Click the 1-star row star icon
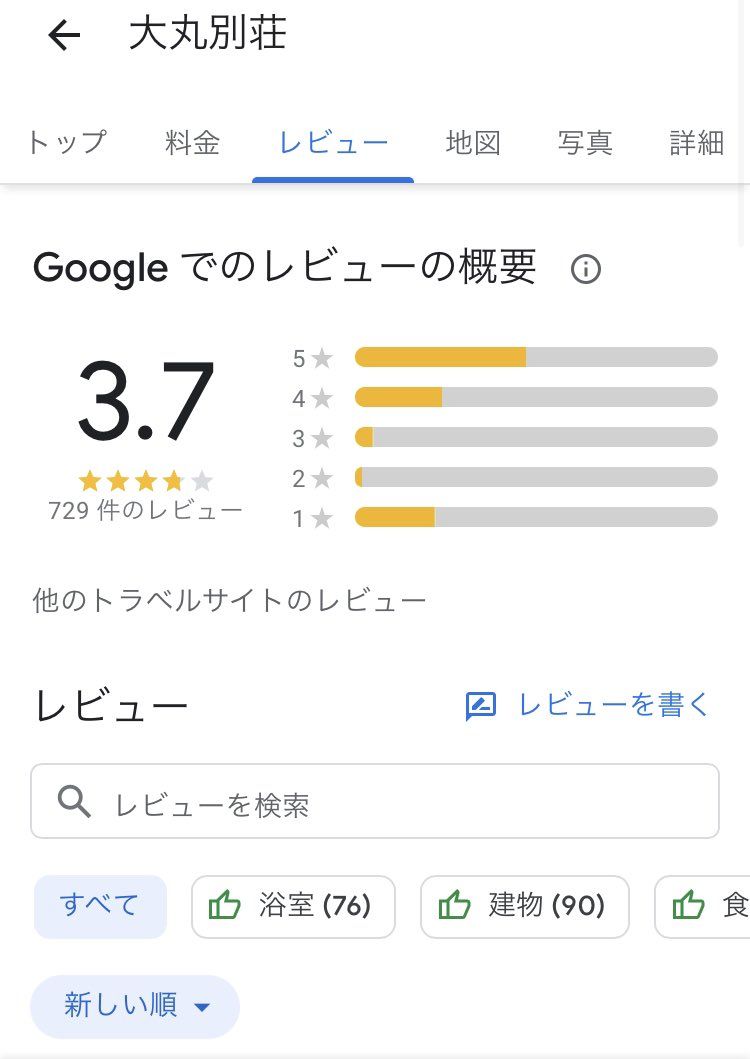This screenshot has height=1059, width=750. point(322,518)
